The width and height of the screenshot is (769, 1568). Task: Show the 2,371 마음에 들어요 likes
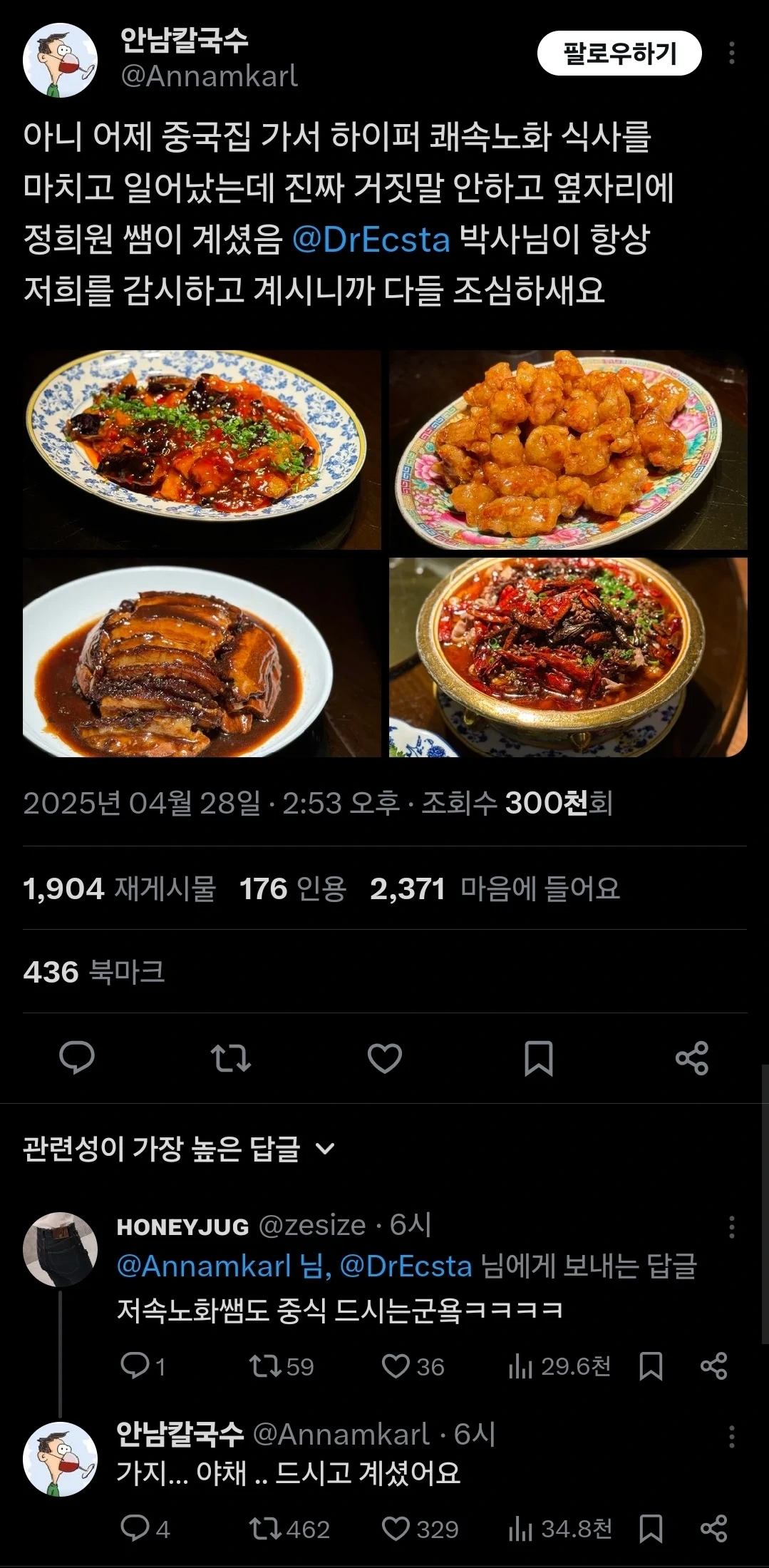point(495,888)
